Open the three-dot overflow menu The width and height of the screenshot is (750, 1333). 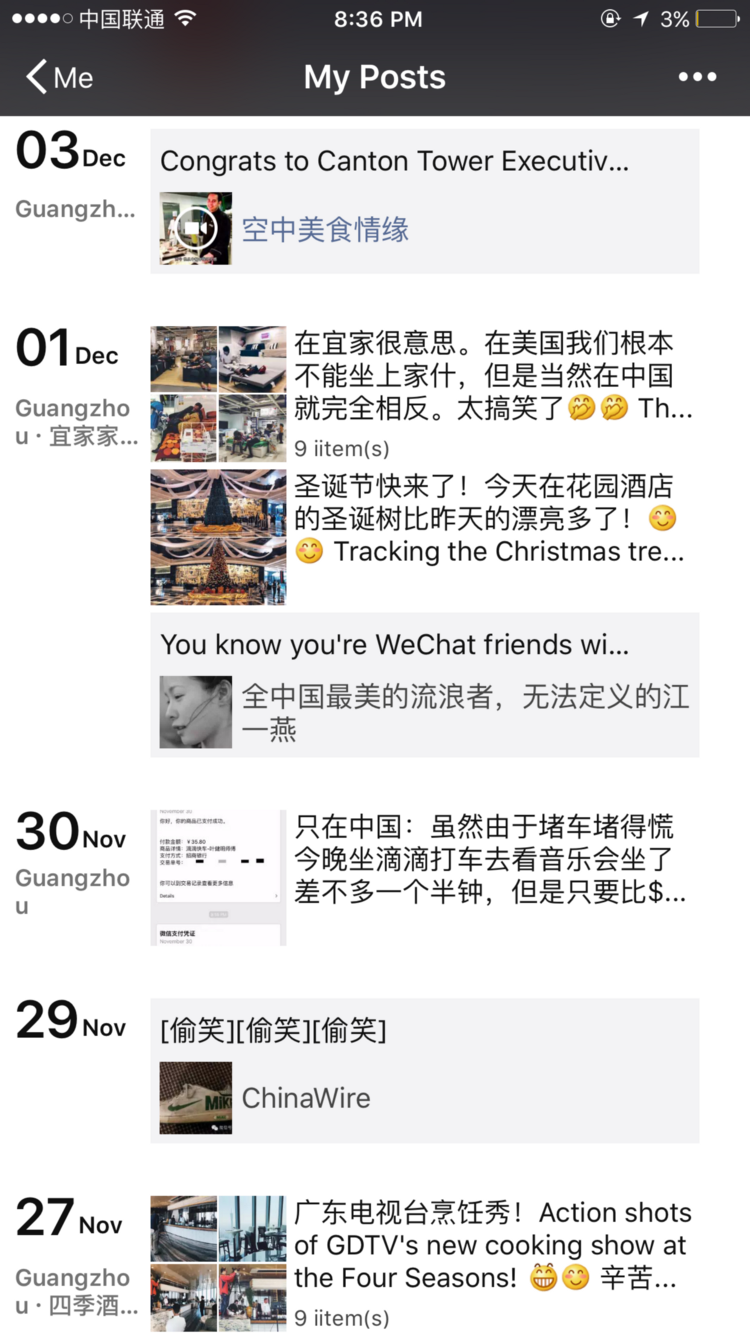point(697,77)
